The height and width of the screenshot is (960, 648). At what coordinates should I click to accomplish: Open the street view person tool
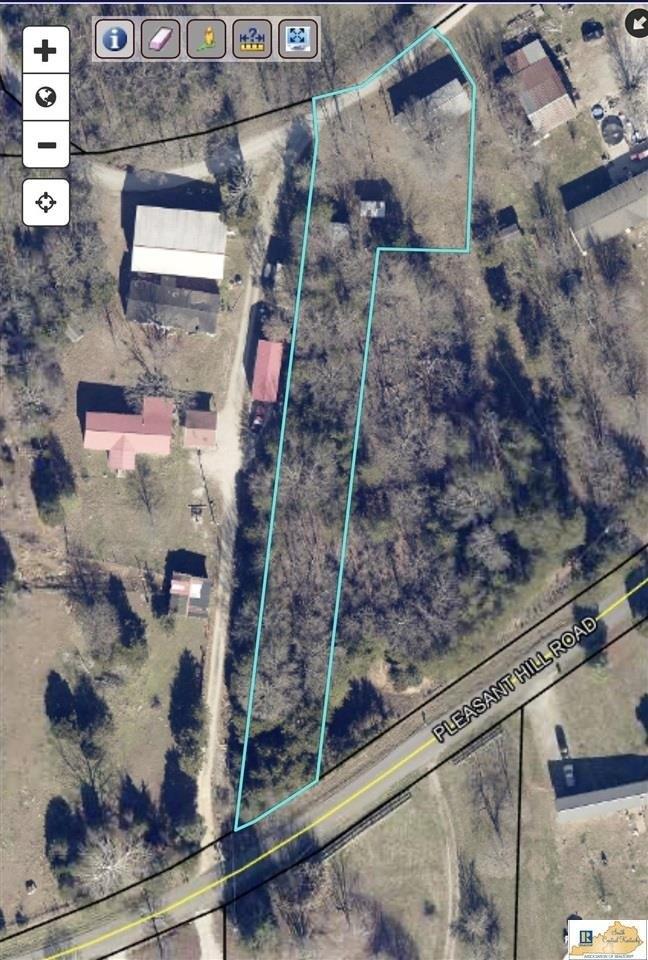[207, 39]
